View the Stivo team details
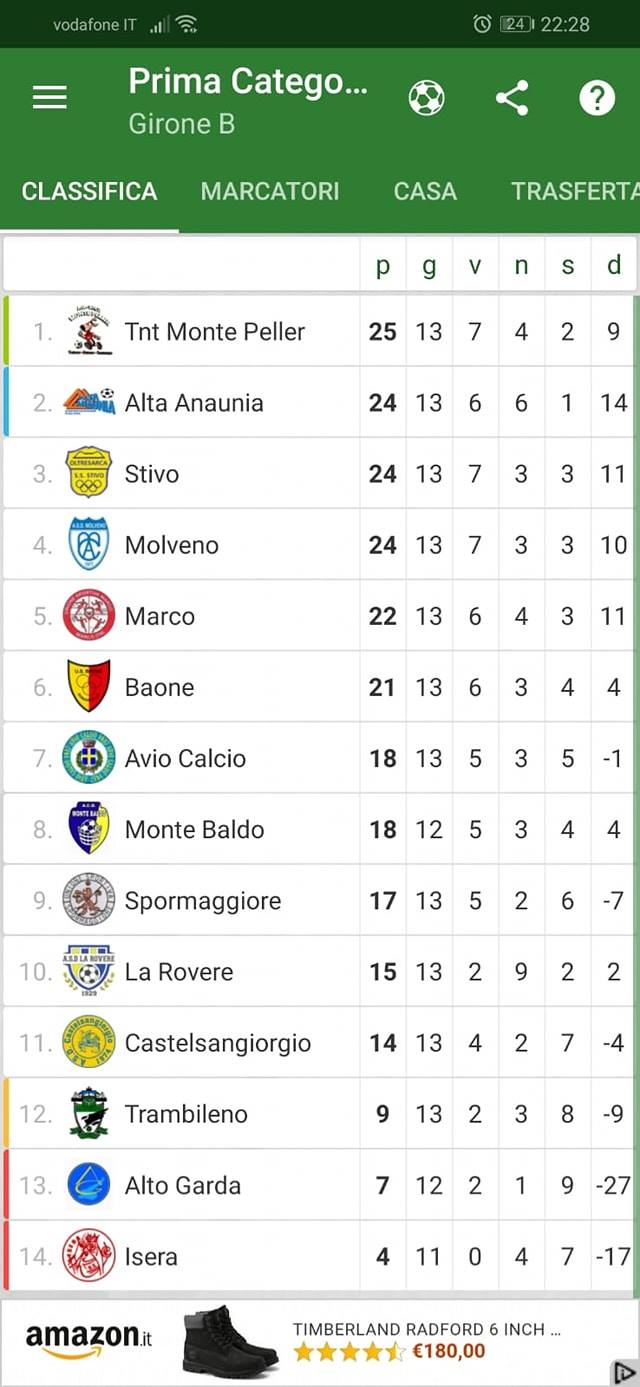Viewport: 640px width, 1387px height. coord(319,473)
